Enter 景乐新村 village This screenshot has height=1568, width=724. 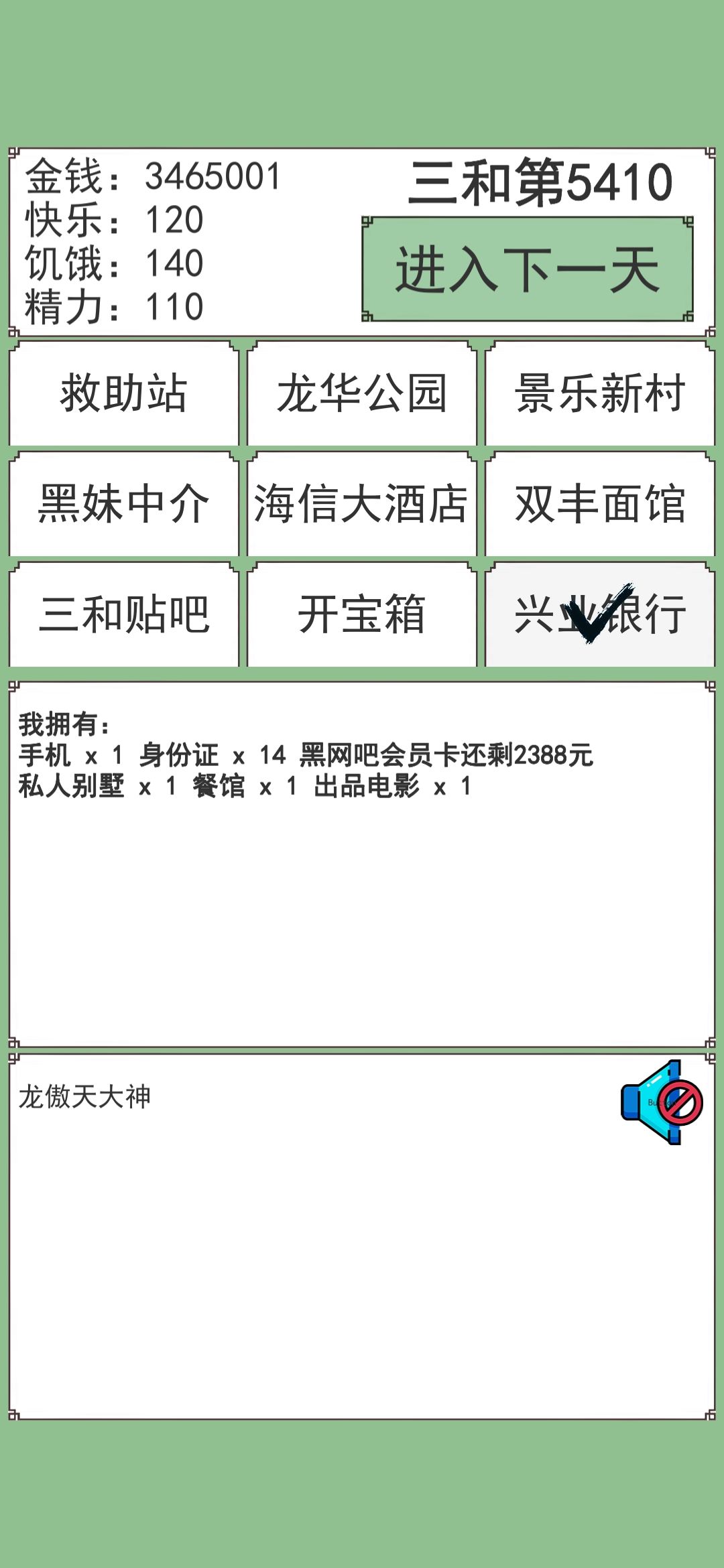(x=600, y=395)
